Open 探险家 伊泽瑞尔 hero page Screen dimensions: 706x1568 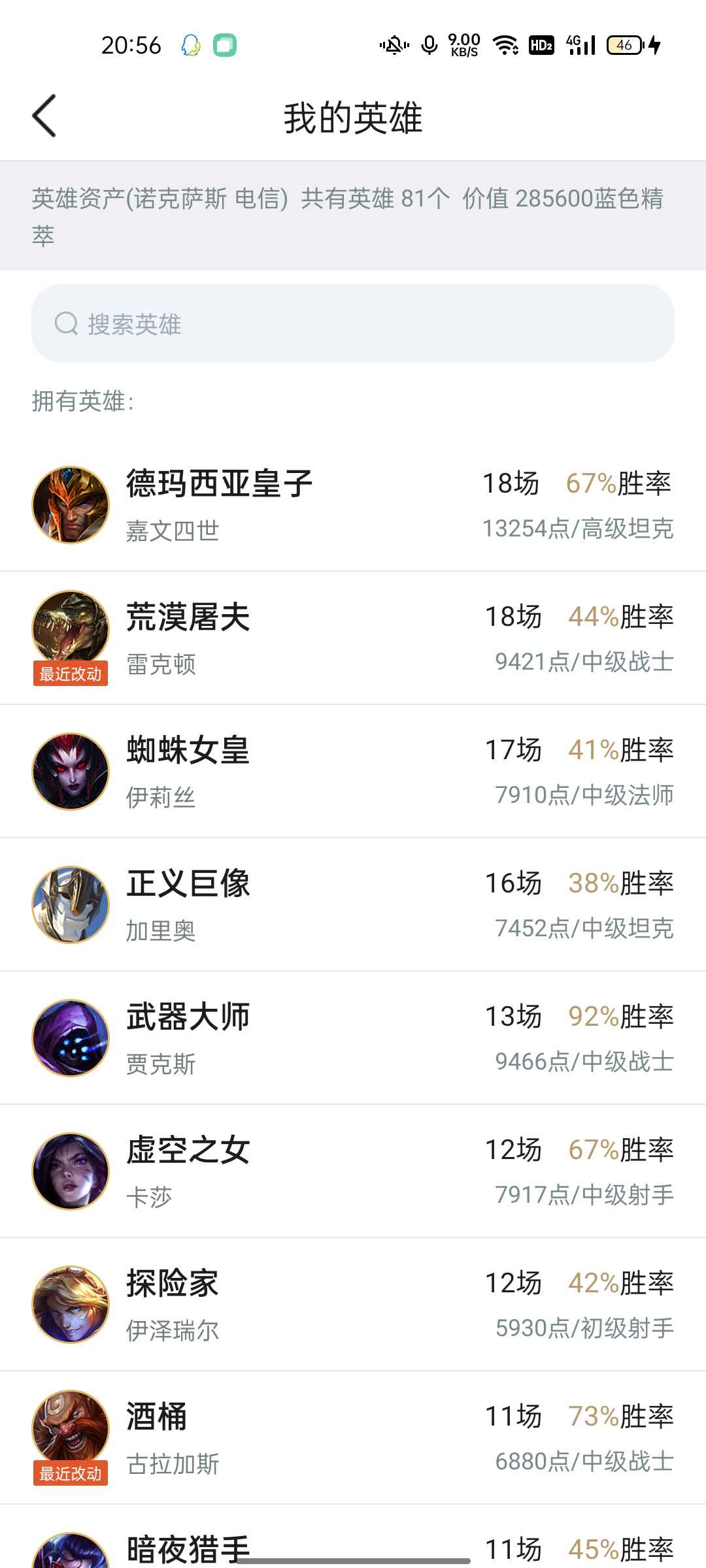click(x=353, y=1305)
